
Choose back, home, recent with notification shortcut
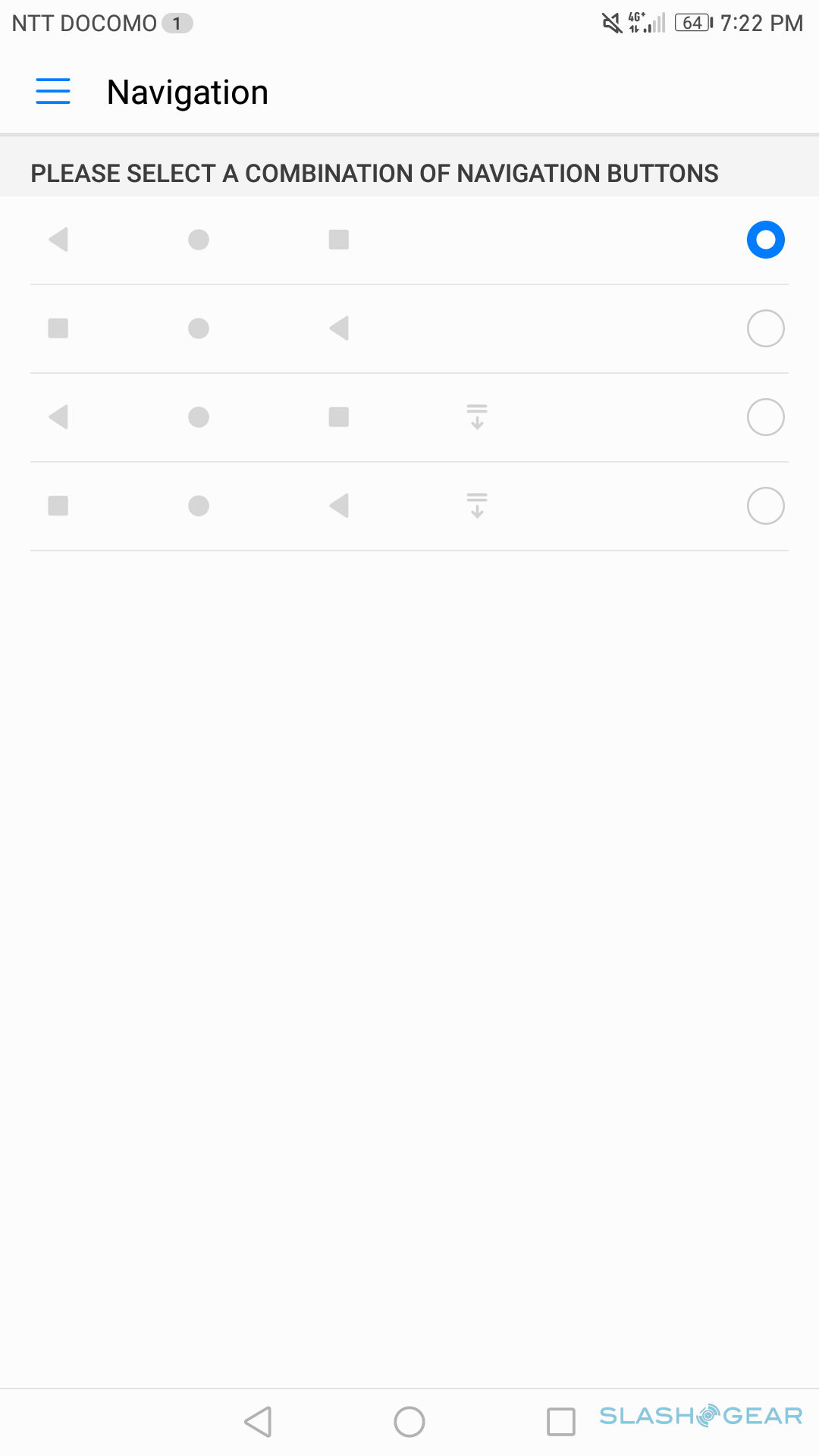(765, 417)
